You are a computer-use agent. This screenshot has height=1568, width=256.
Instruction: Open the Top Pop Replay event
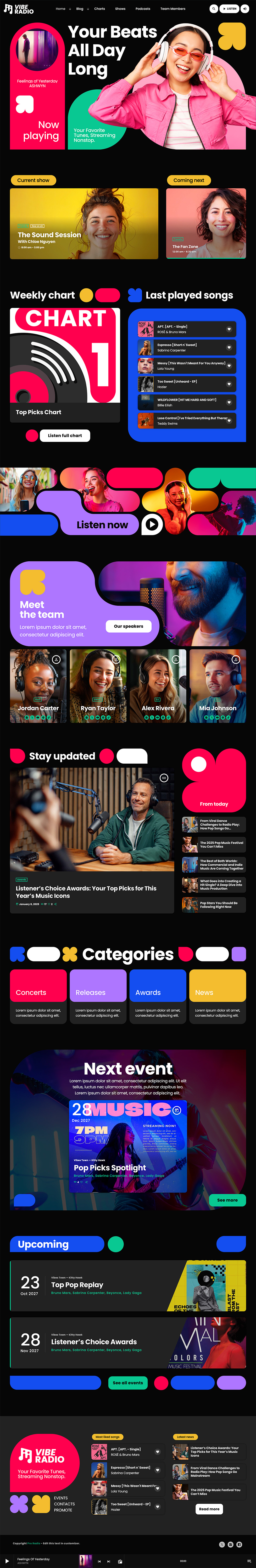point(77,1284)
